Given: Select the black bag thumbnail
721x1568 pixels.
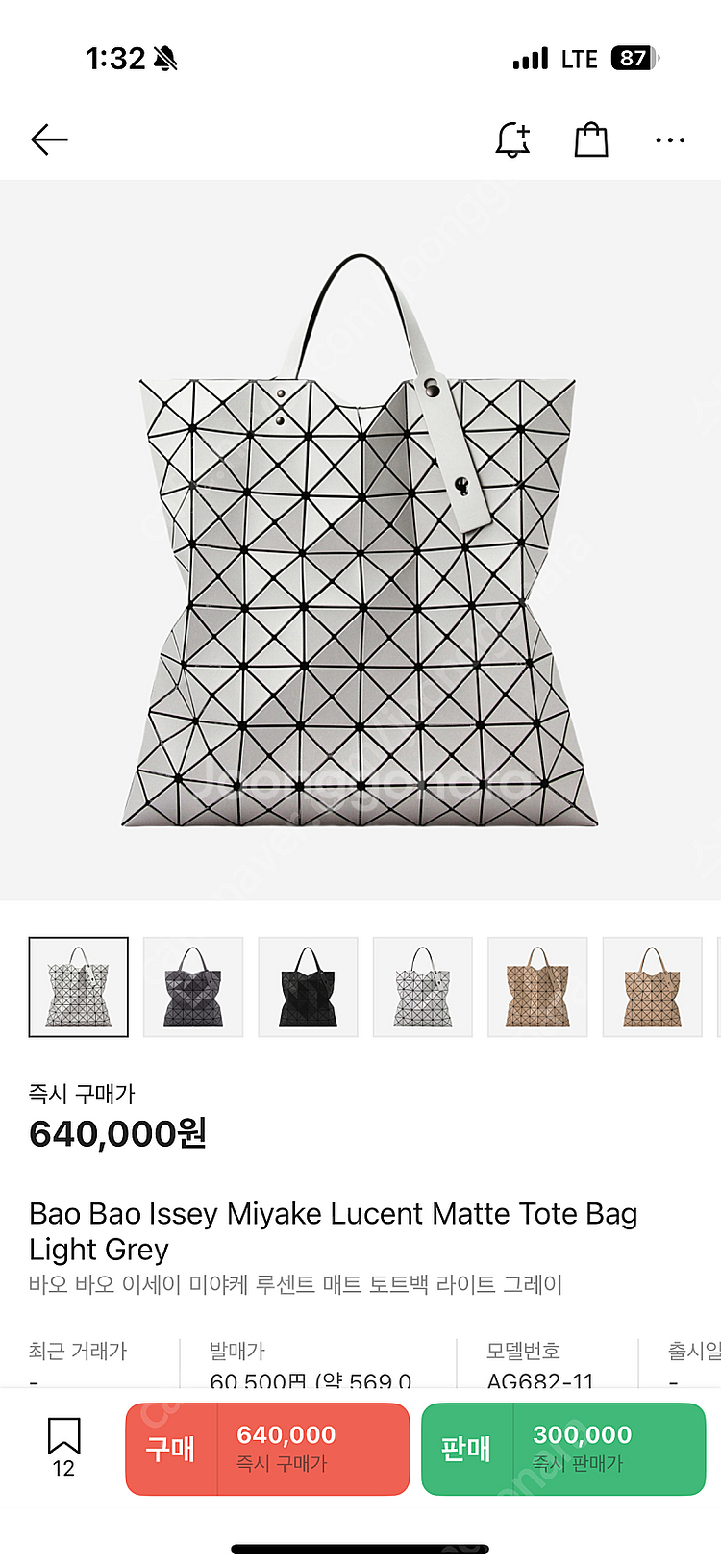Looking at the screenshot, I should [x=308, y=987].
